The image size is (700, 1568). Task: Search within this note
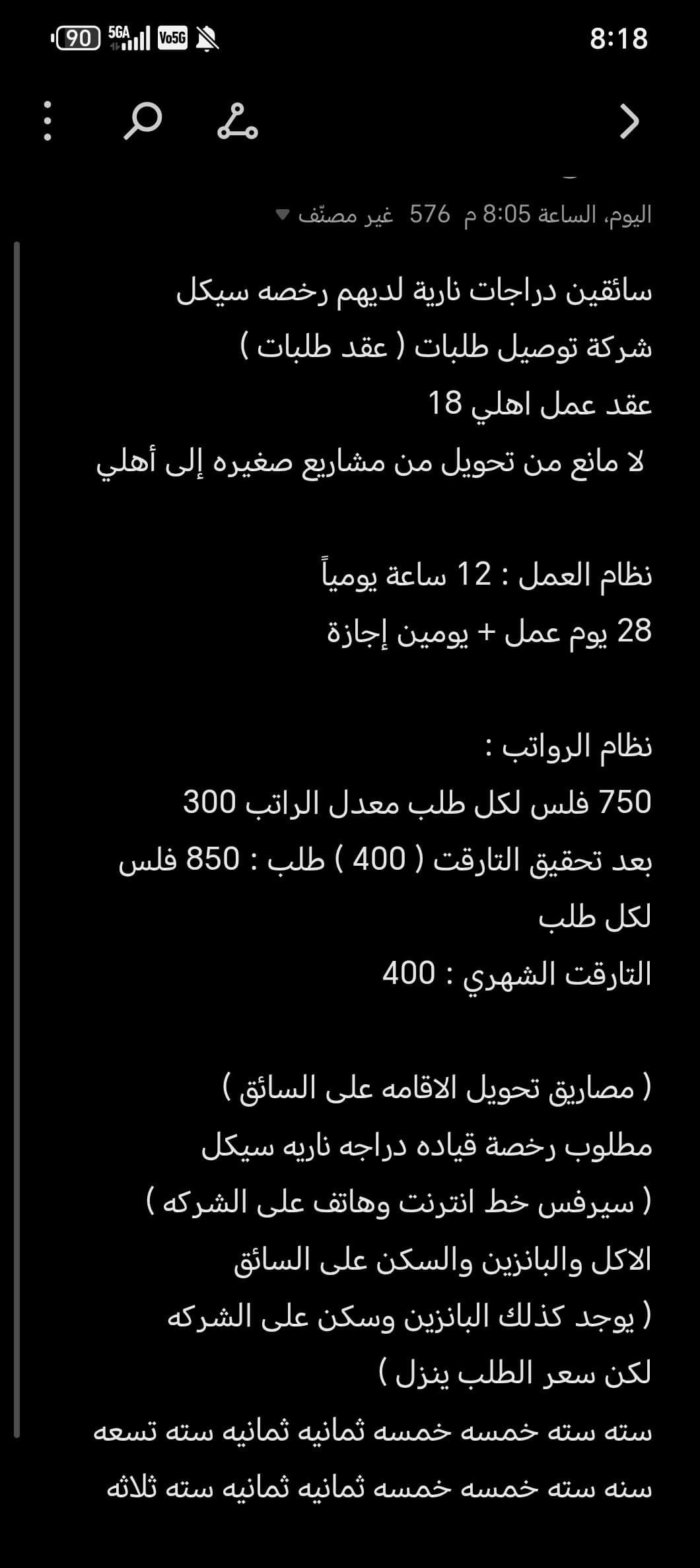click(143, 121)
